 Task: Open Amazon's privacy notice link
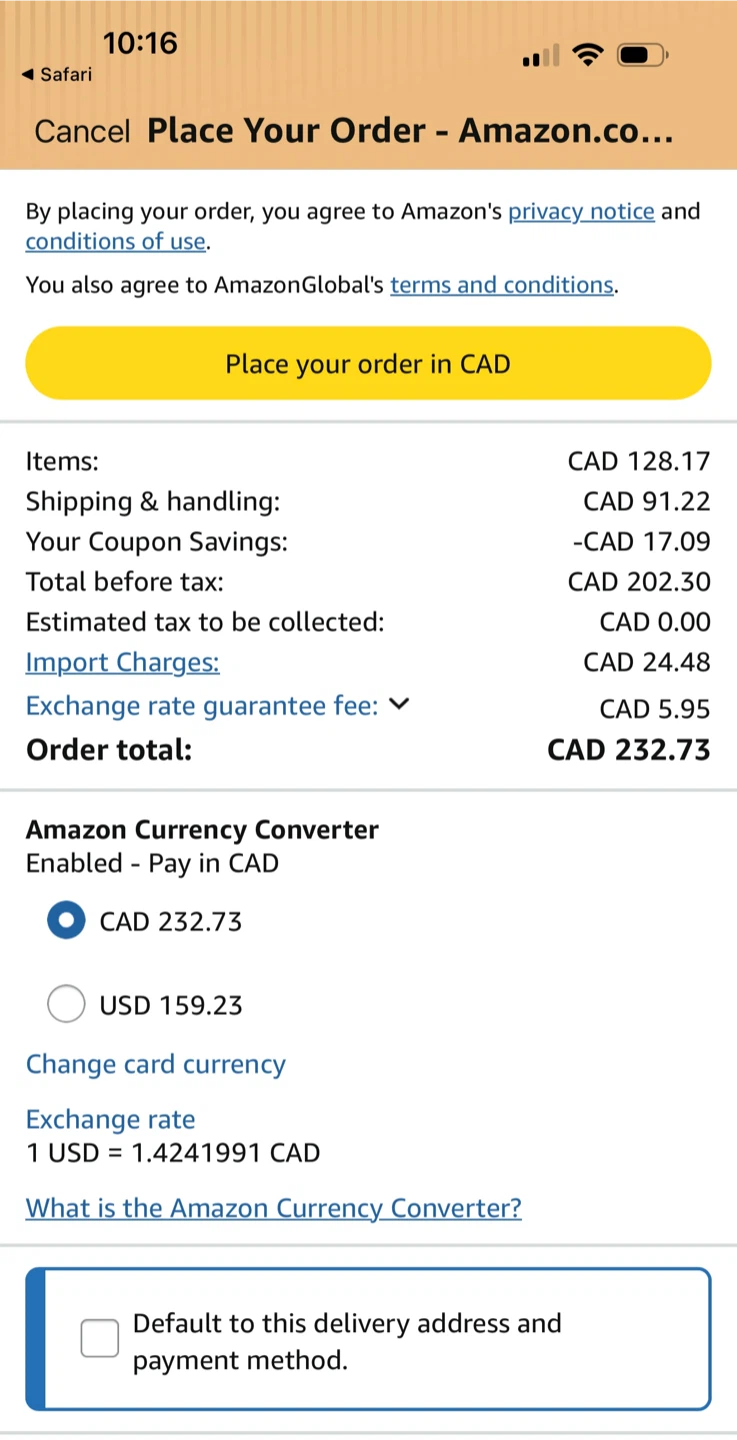[581, 211]
